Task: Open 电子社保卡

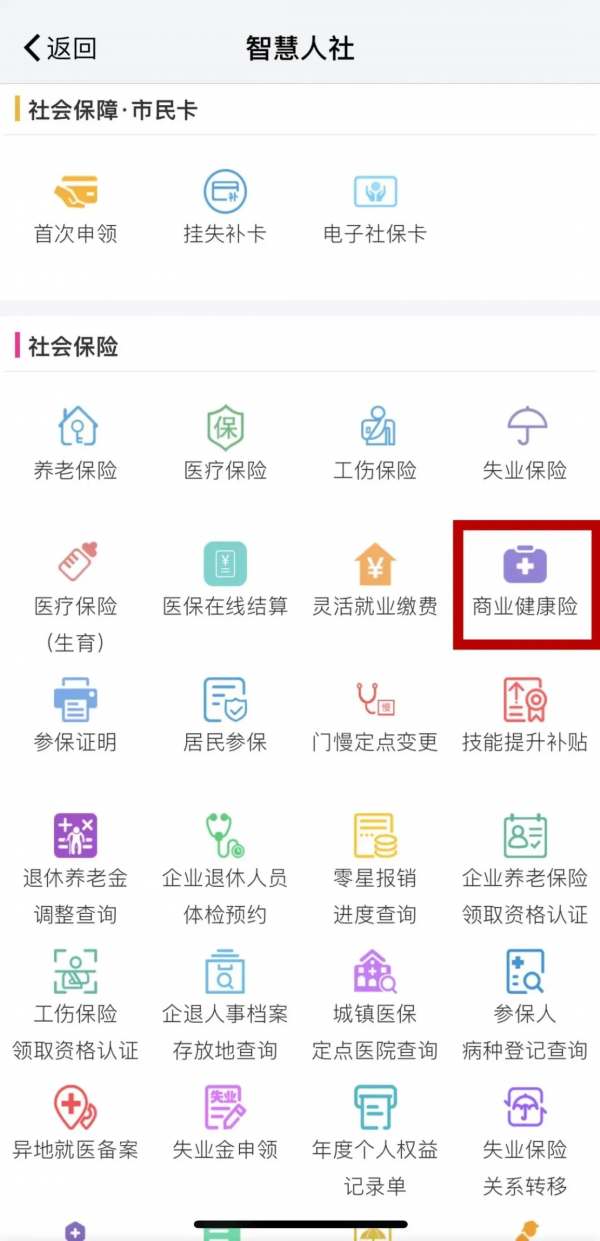Action: (375, 208)
